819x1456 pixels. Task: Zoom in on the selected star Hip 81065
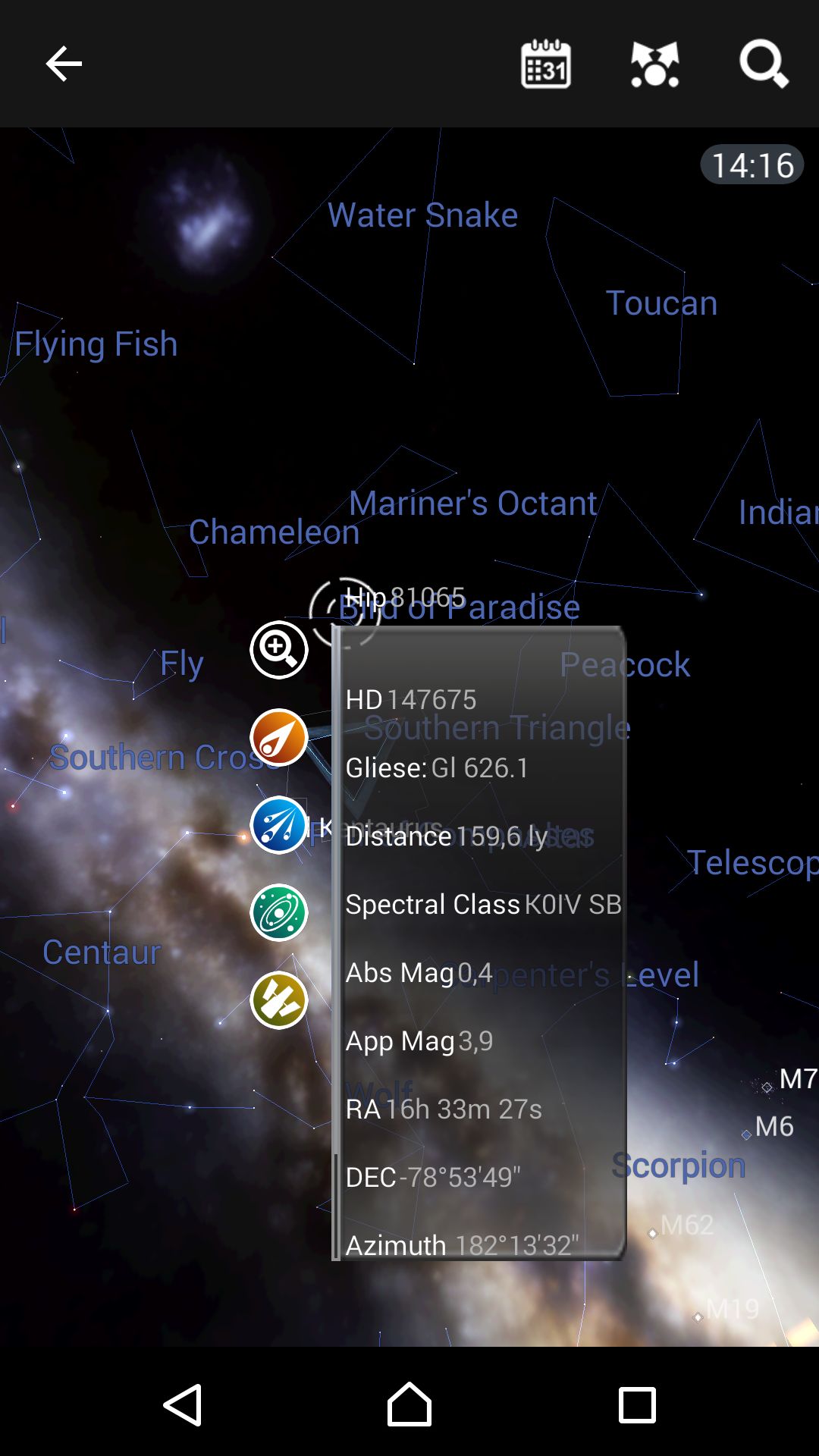point(279,650)
